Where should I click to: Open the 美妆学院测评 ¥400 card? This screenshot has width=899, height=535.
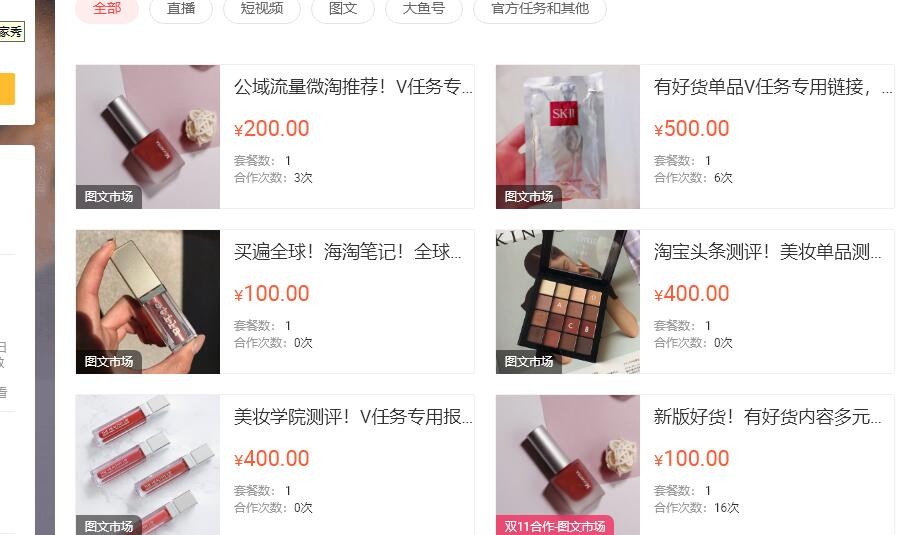pyautogui.click(x=353, y=417)
